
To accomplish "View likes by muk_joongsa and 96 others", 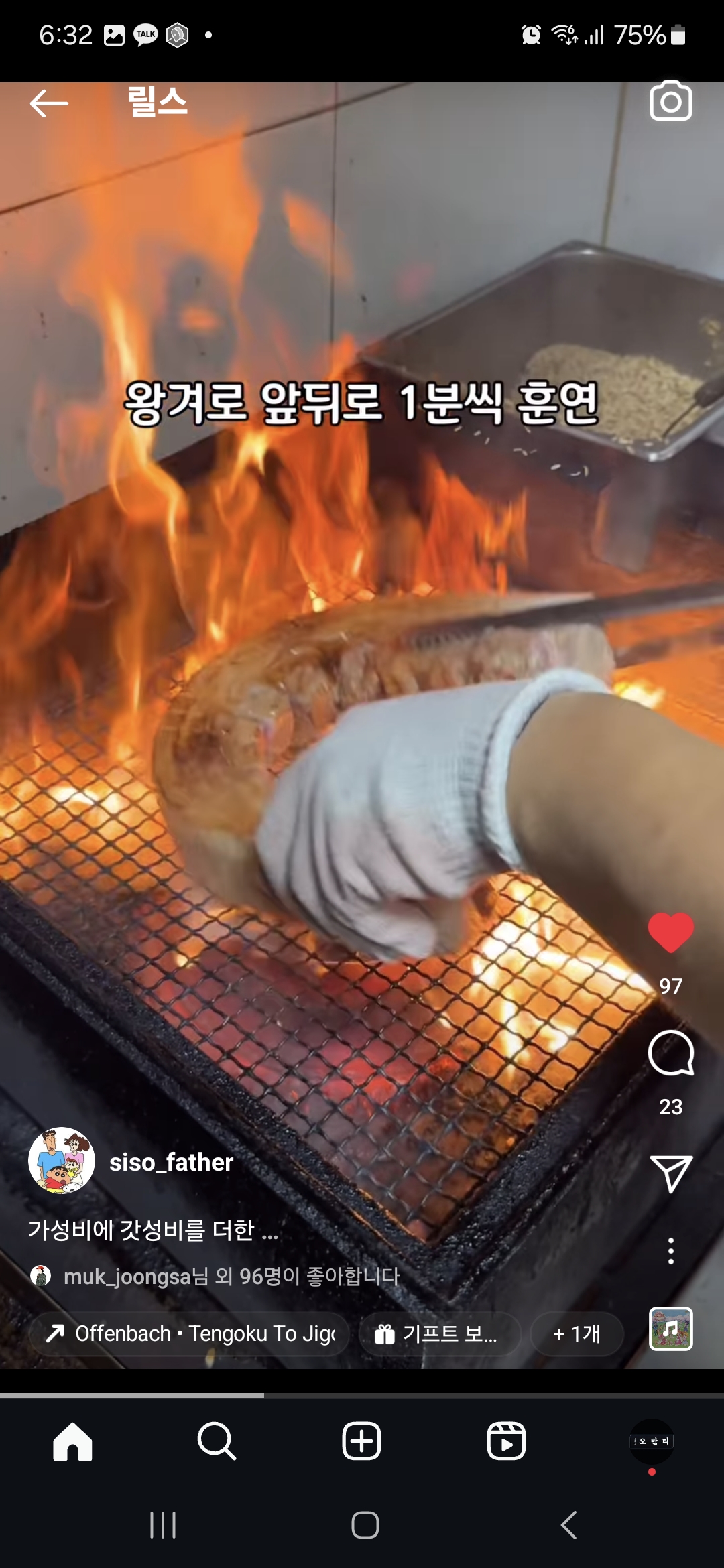I will [x=231, y=1276].
